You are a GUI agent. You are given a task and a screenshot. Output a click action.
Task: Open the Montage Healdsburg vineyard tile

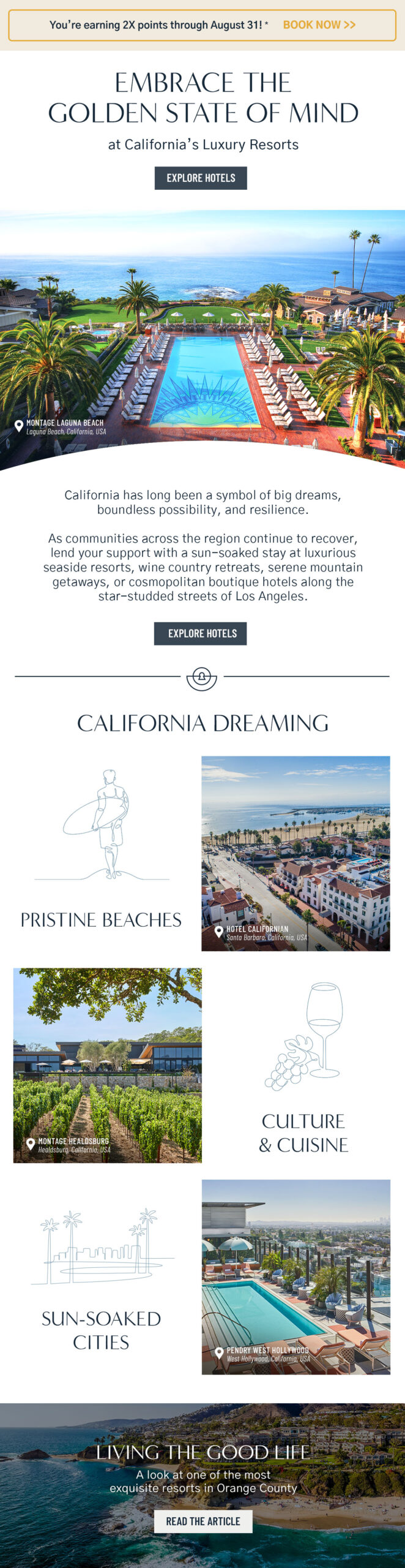[x=108, y=1065]
